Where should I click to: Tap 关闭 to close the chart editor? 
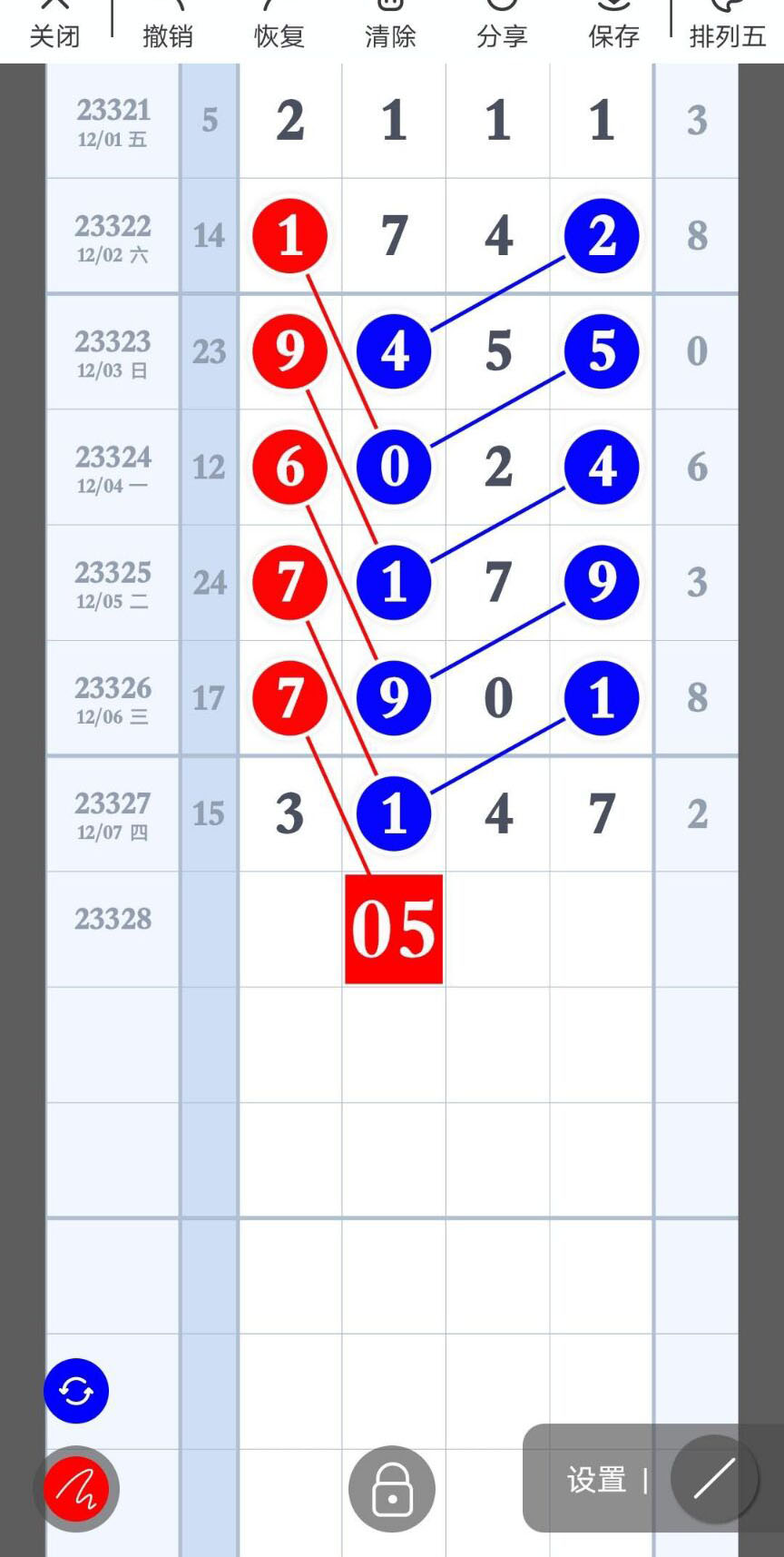coord(54,25)
